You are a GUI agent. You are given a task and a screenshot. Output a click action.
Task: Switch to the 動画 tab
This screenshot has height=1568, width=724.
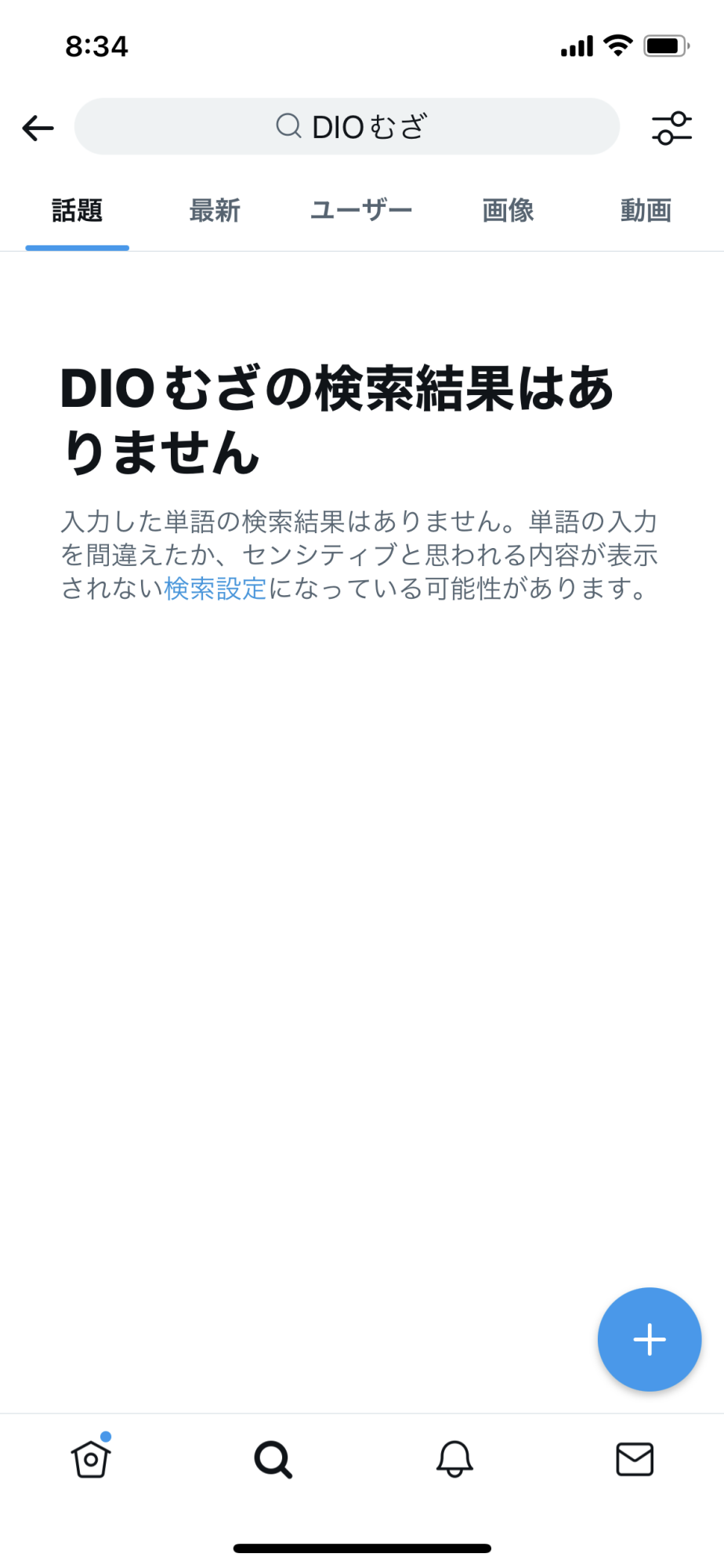pos(646,210)
